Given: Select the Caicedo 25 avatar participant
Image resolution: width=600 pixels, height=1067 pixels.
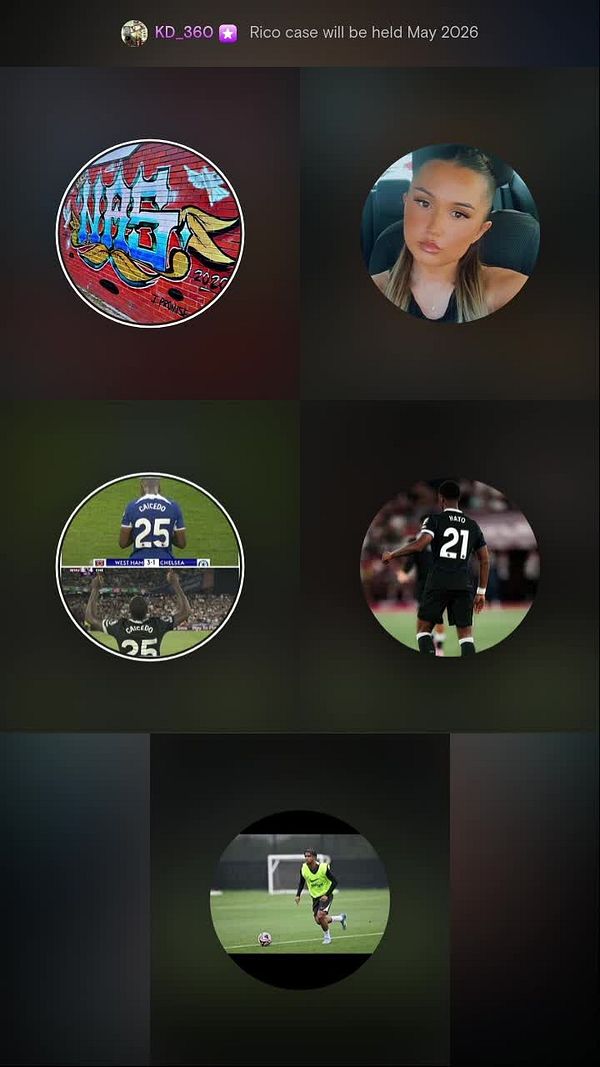Looking at the screenshot, I should point(150,566).
